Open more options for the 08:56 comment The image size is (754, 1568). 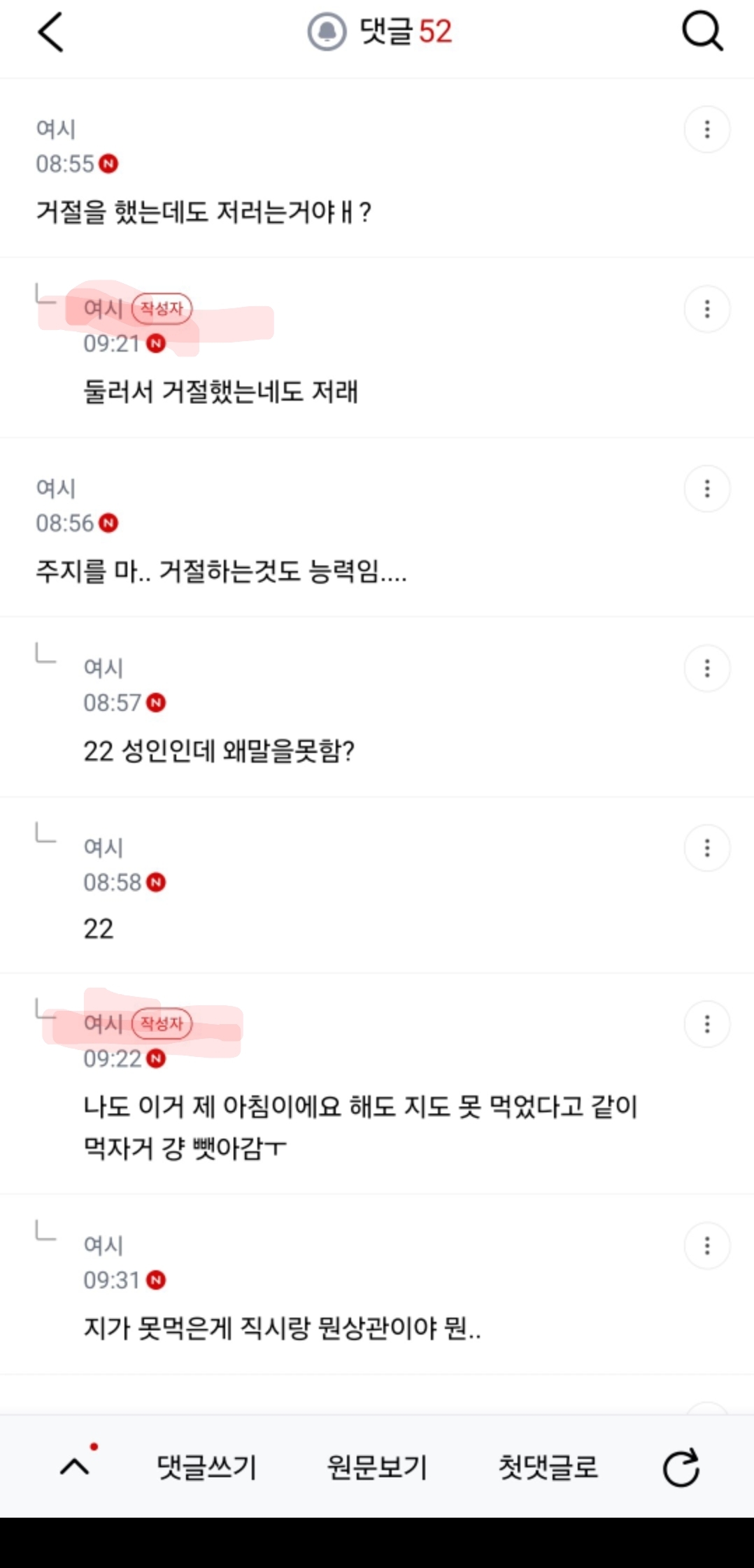(707, 489)
